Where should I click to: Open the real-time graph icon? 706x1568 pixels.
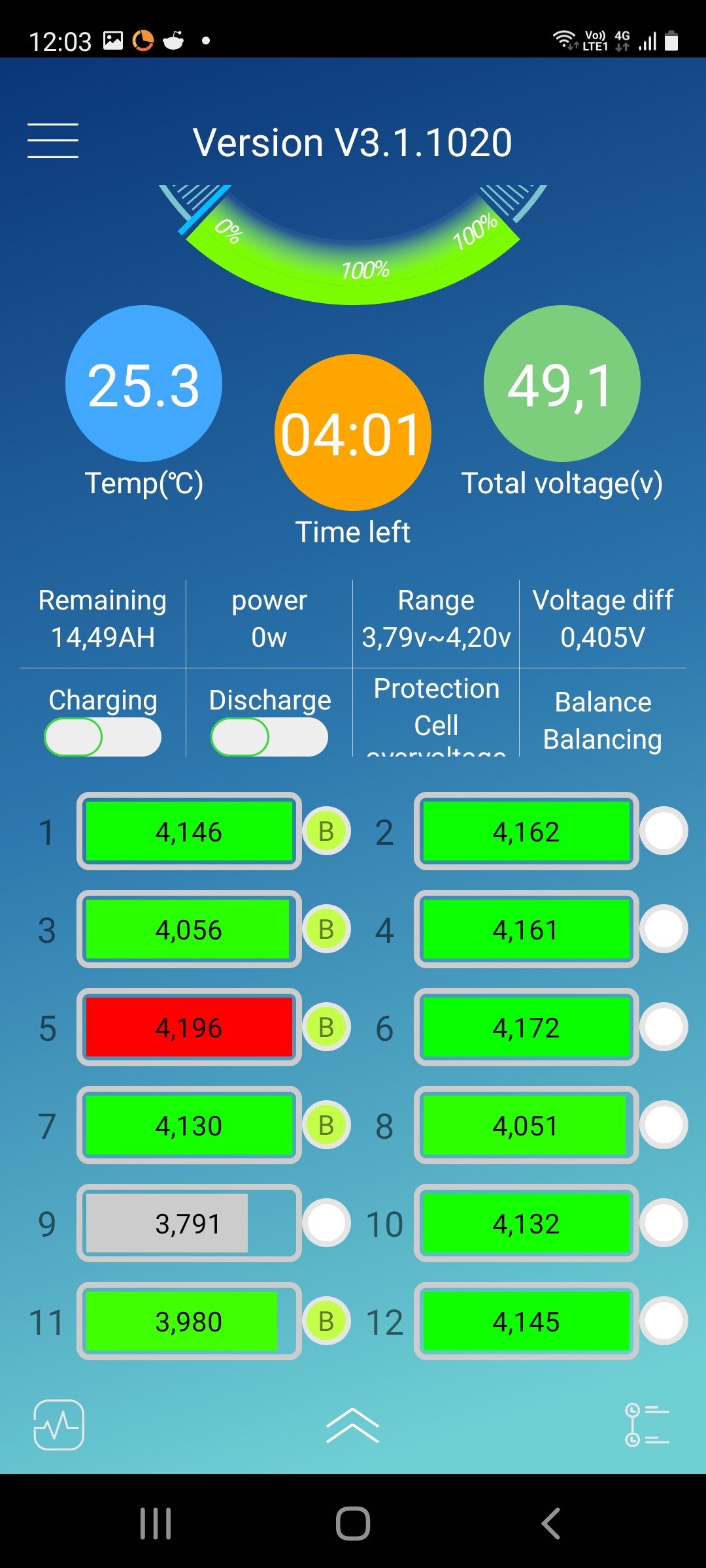59,1425
